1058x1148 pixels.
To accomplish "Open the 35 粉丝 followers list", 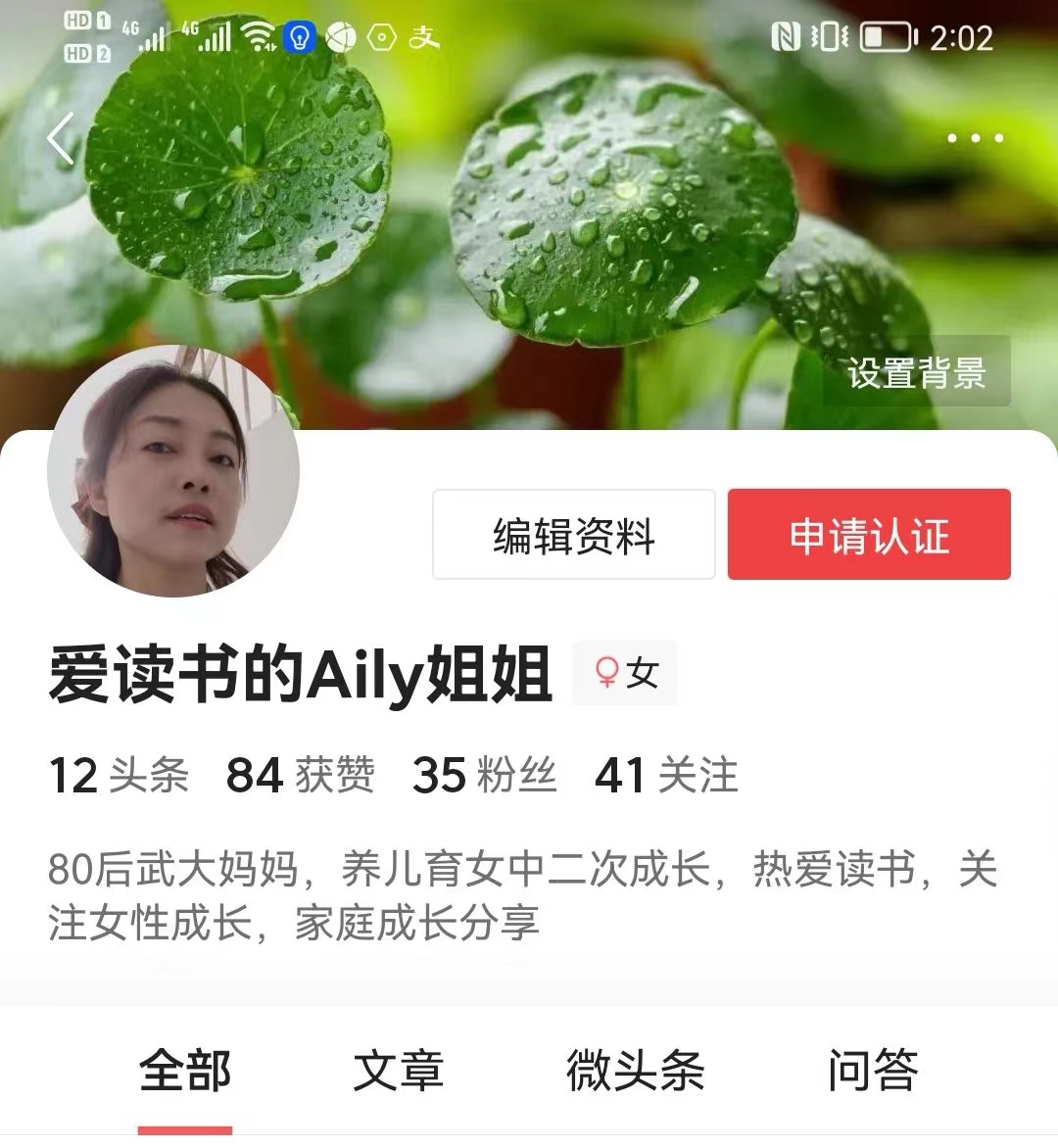I will 485,774.
